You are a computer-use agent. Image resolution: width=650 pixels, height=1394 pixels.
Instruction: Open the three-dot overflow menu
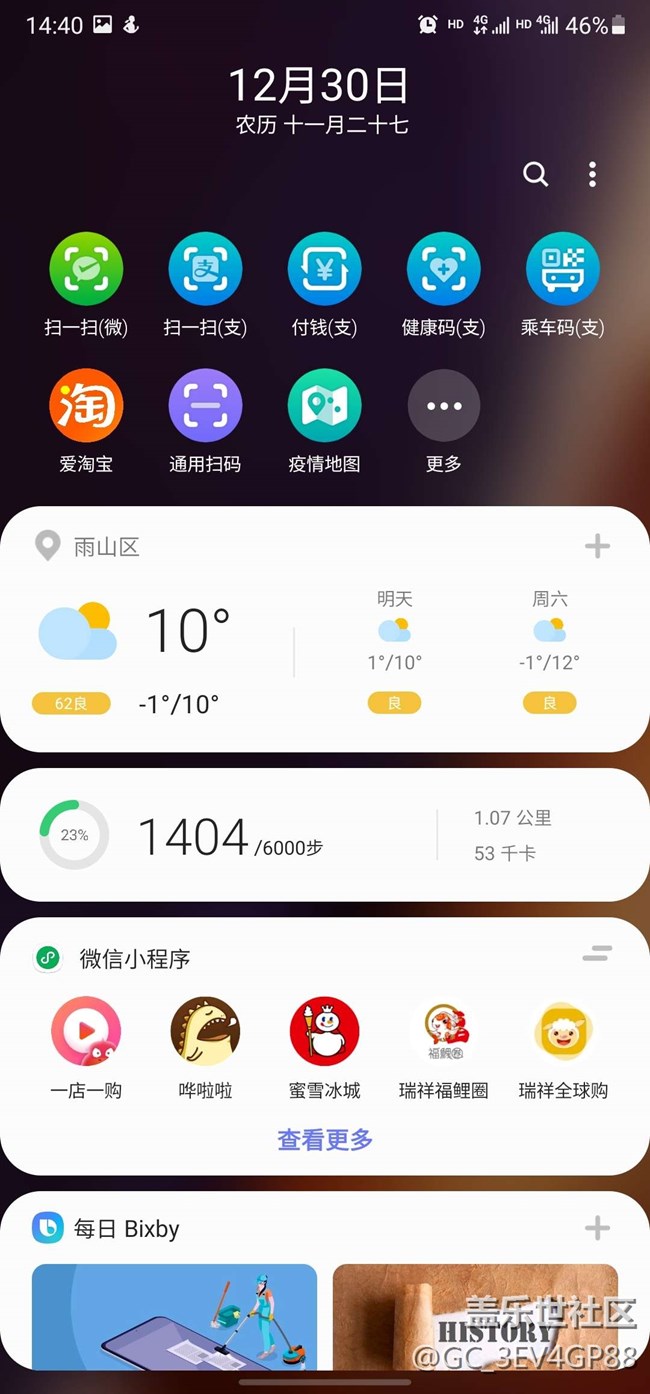(592, 175)
